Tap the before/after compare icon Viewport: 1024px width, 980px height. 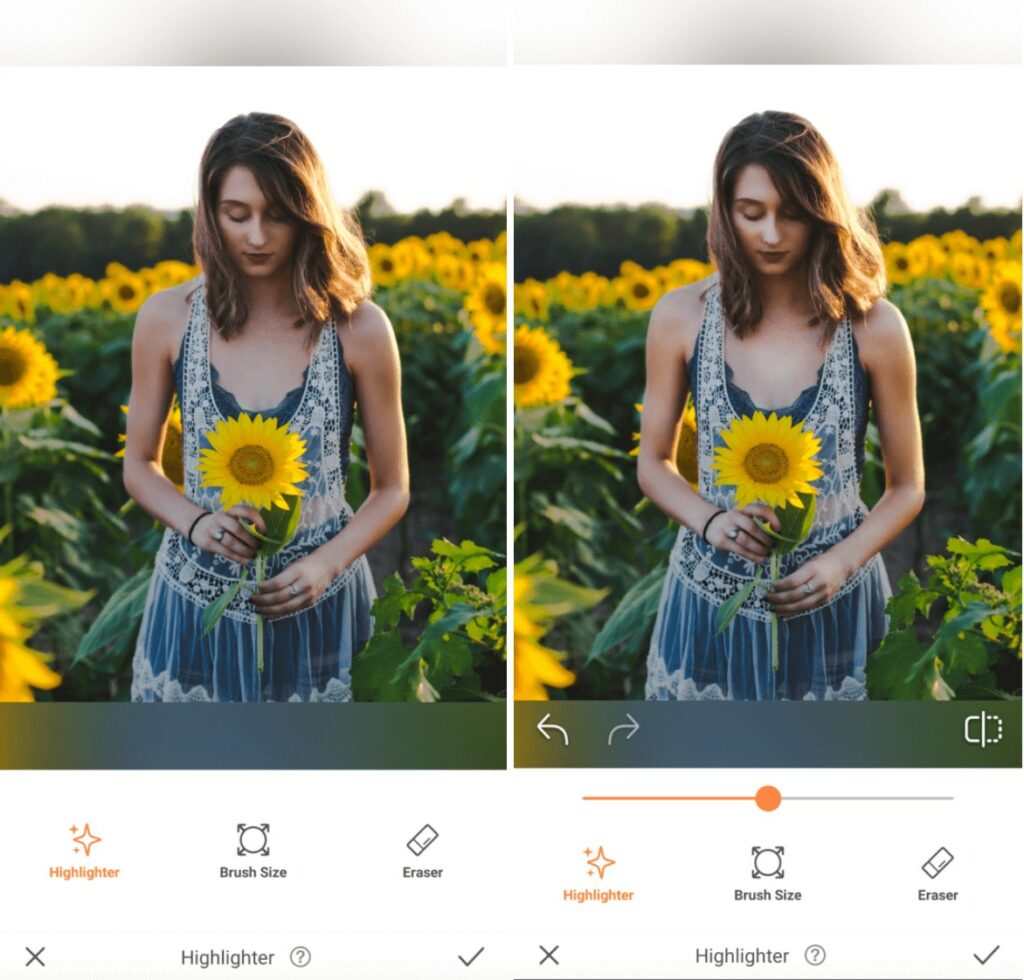pyautogui.click(x=982, y=729)
